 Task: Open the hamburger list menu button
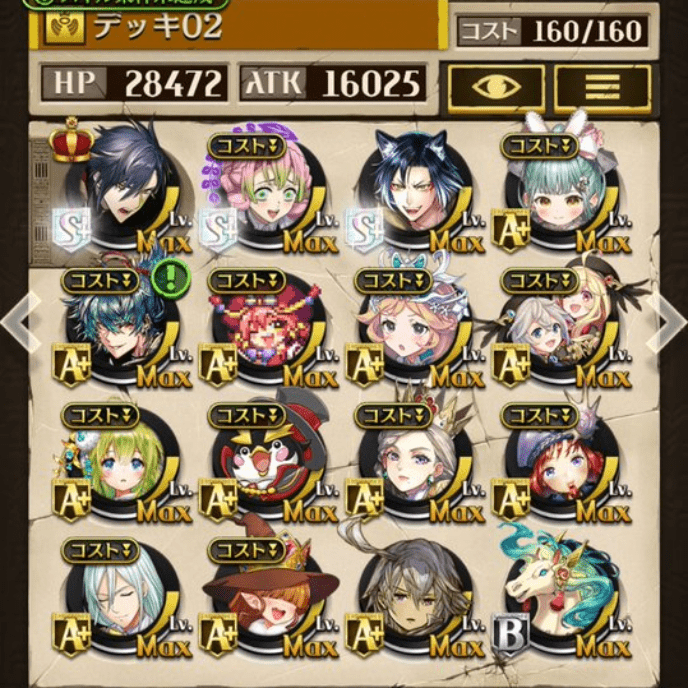(x=602, y=86)
